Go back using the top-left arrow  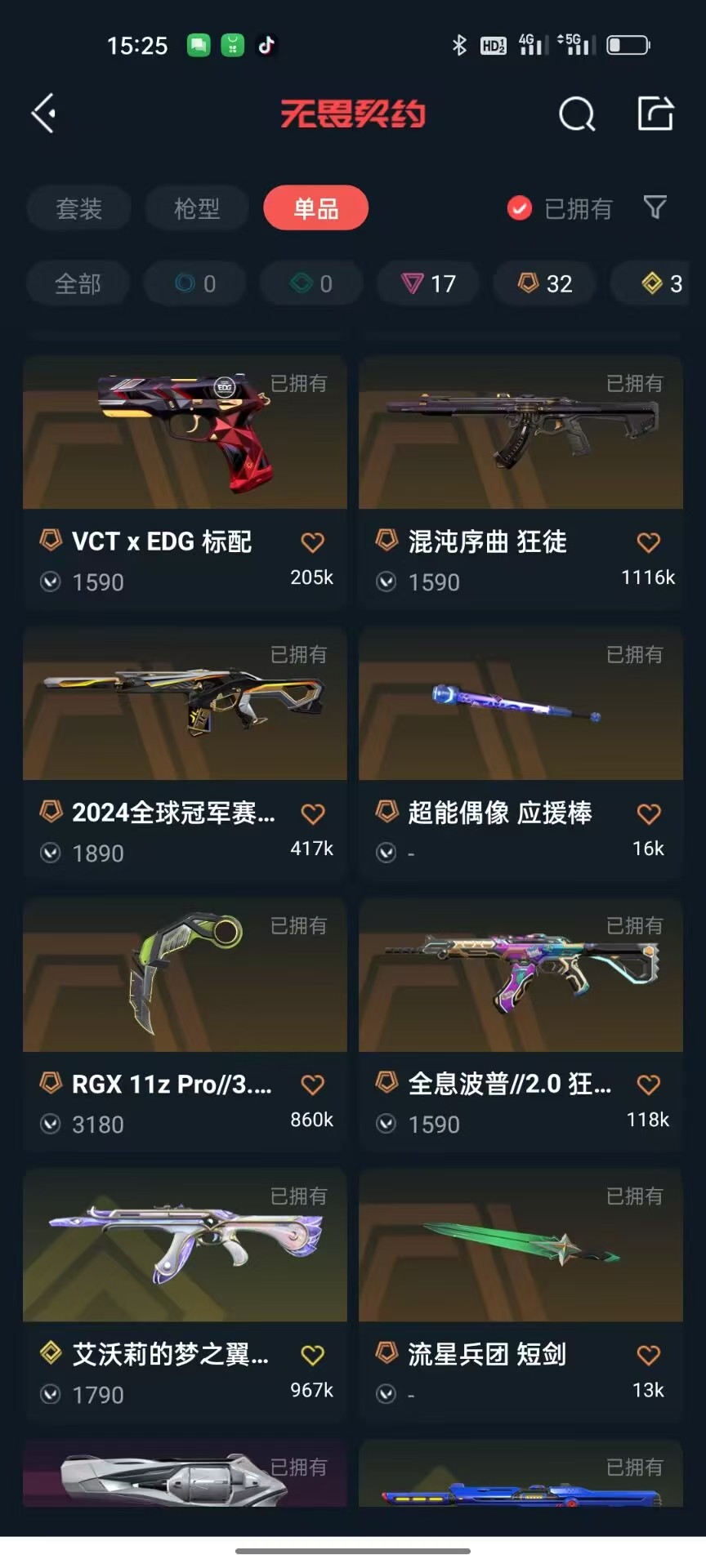click(44, 113)
